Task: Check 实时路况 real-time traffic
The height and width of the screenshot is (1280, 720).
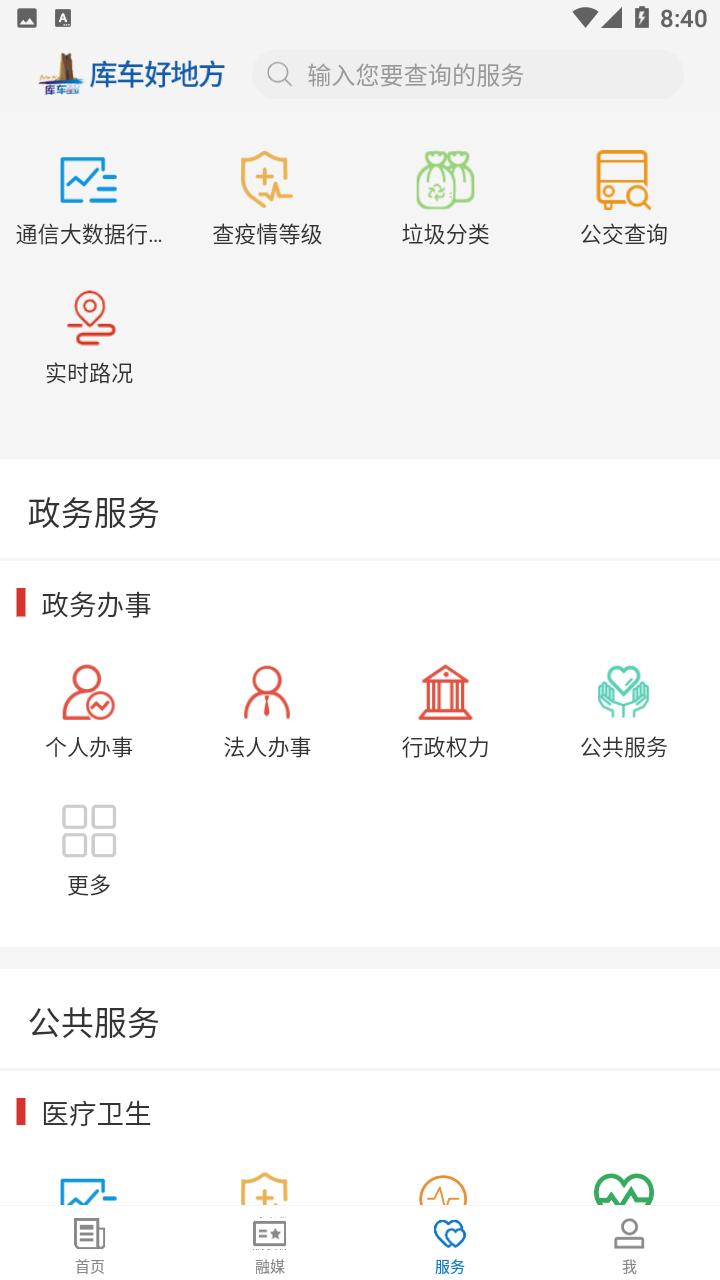Action: tap(89, 337)
